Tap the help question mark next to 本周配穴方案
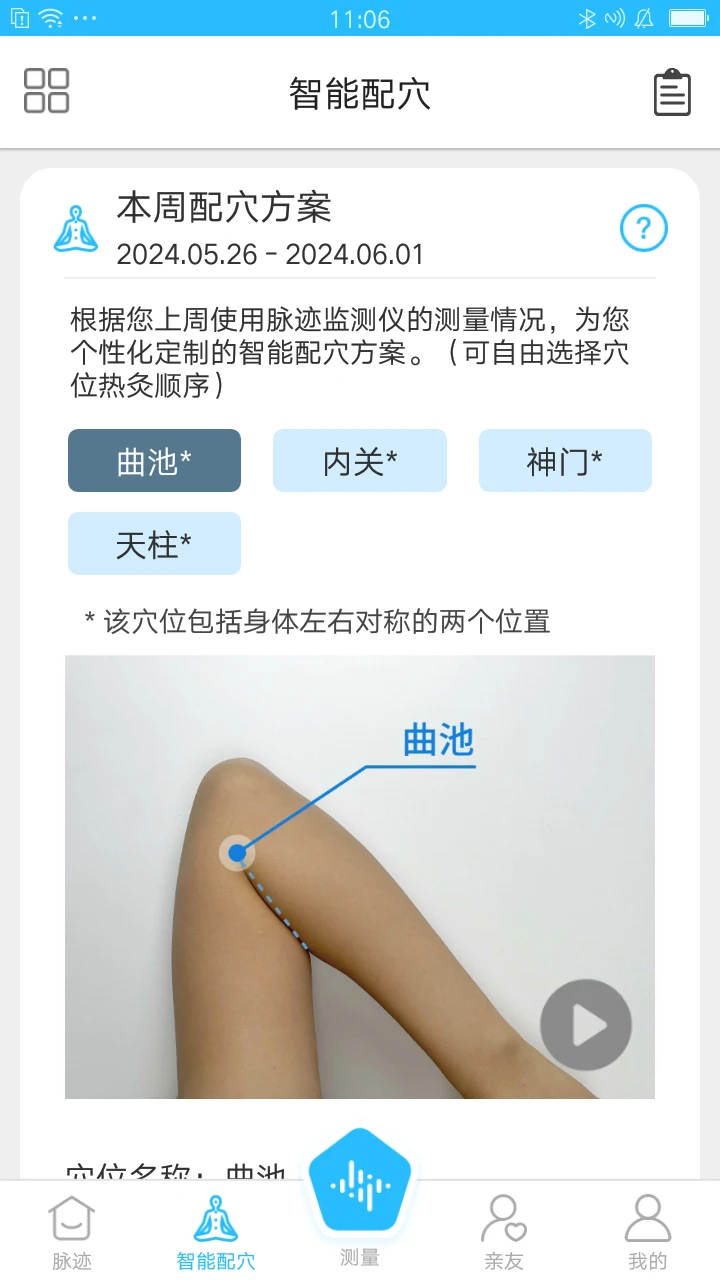 click(x=644, y=228)
